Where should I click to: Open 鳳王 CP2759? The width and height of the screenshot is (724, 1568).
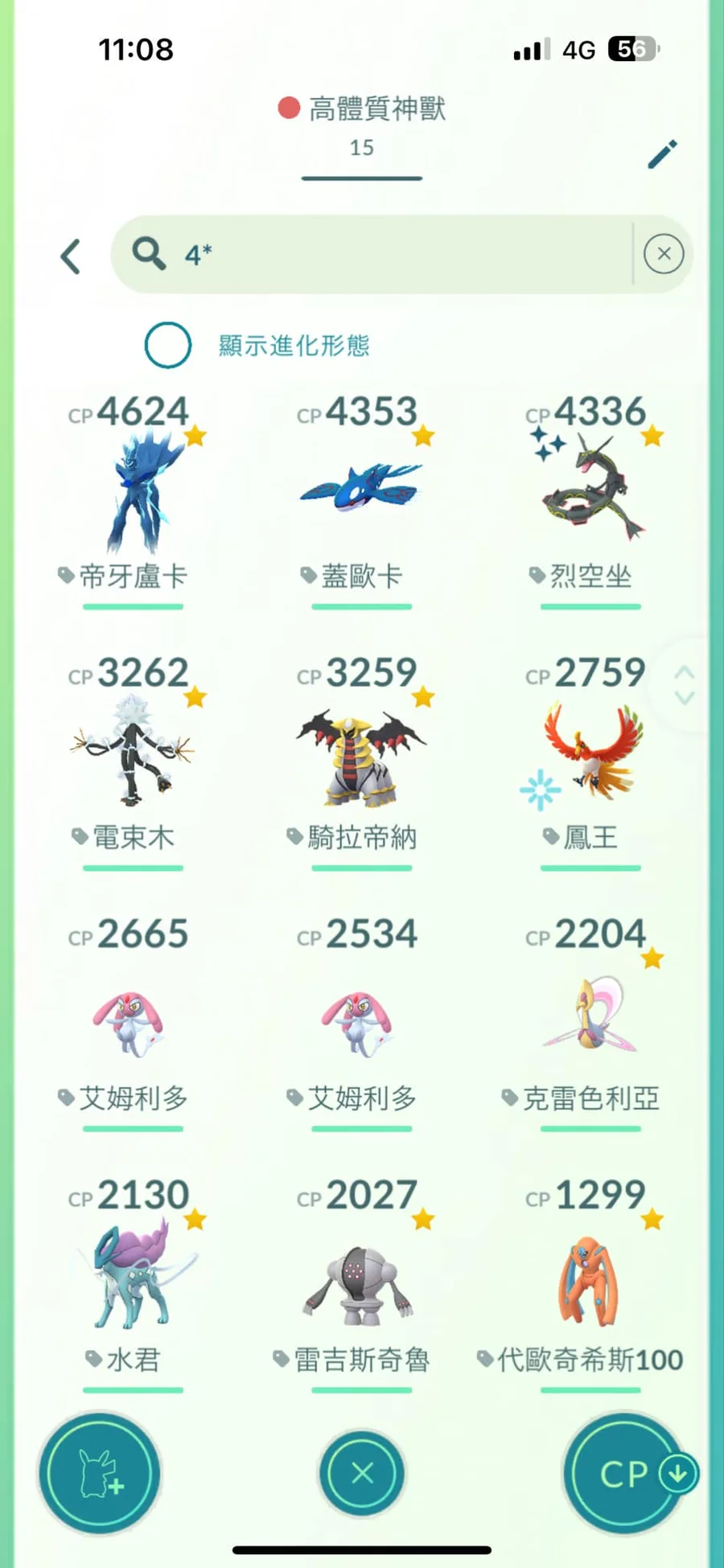[x=590, y=752]
